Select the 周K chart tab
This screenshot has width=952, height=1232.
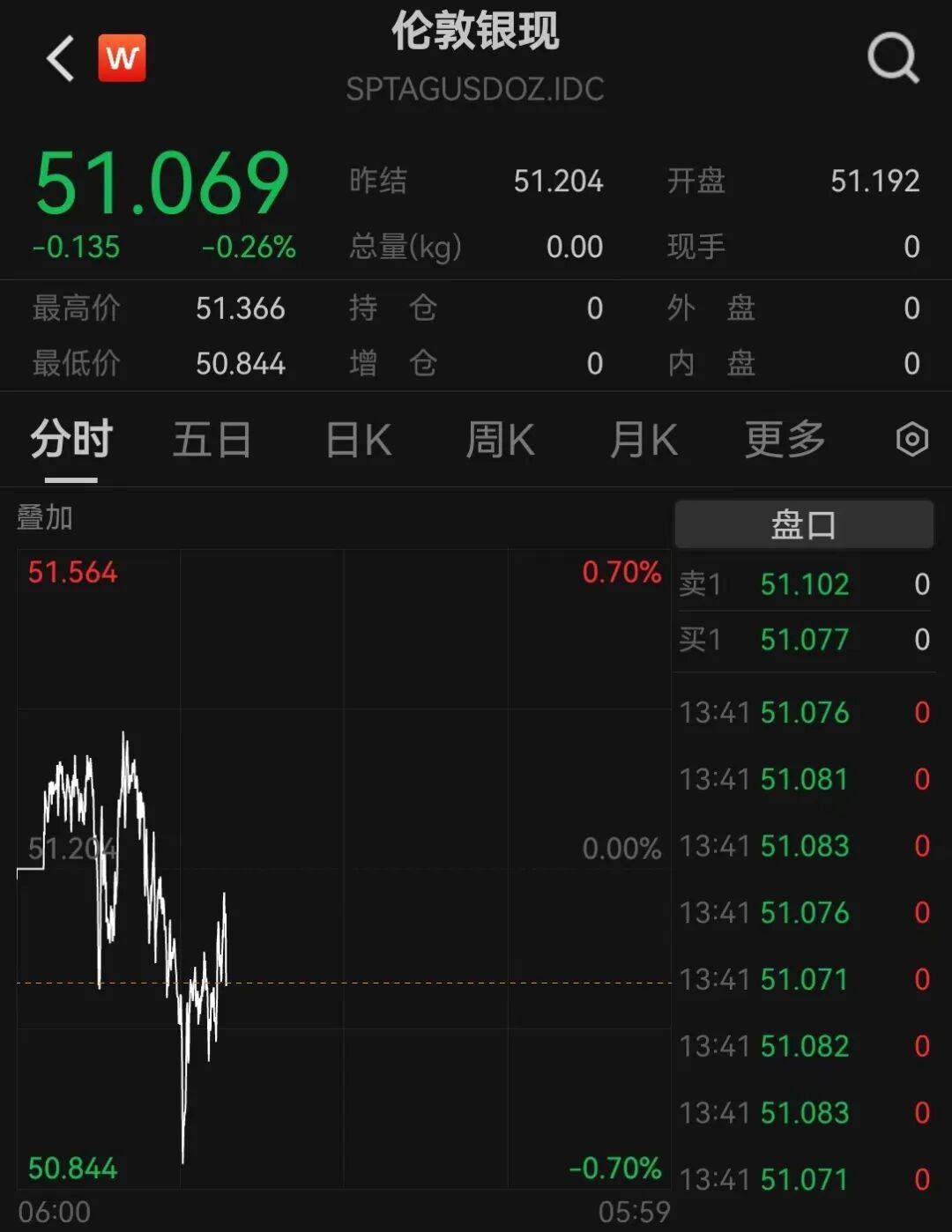pyautogui.click(x=500, y=439)
